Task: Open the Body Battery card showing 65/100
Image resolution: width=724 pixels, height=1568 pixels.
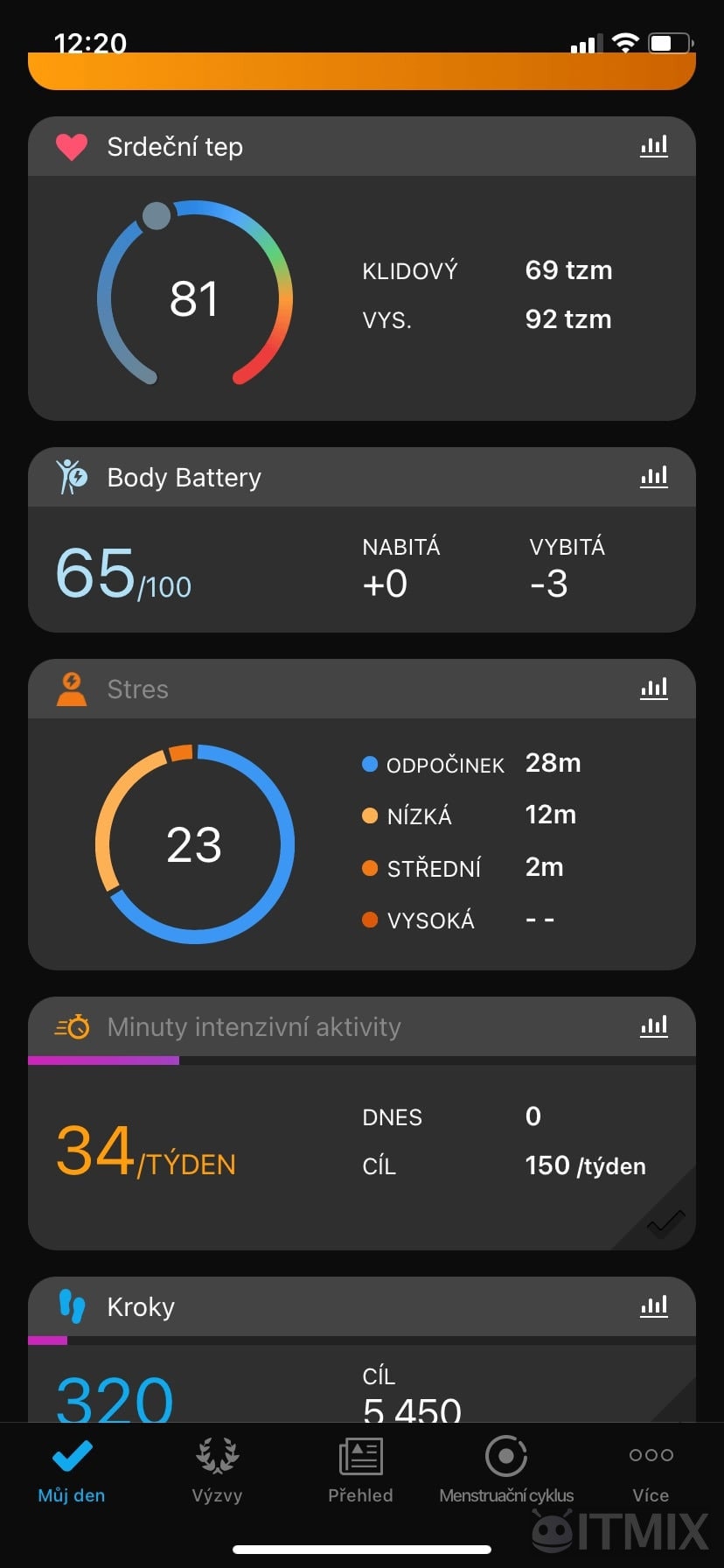Action: pos(361,570)
